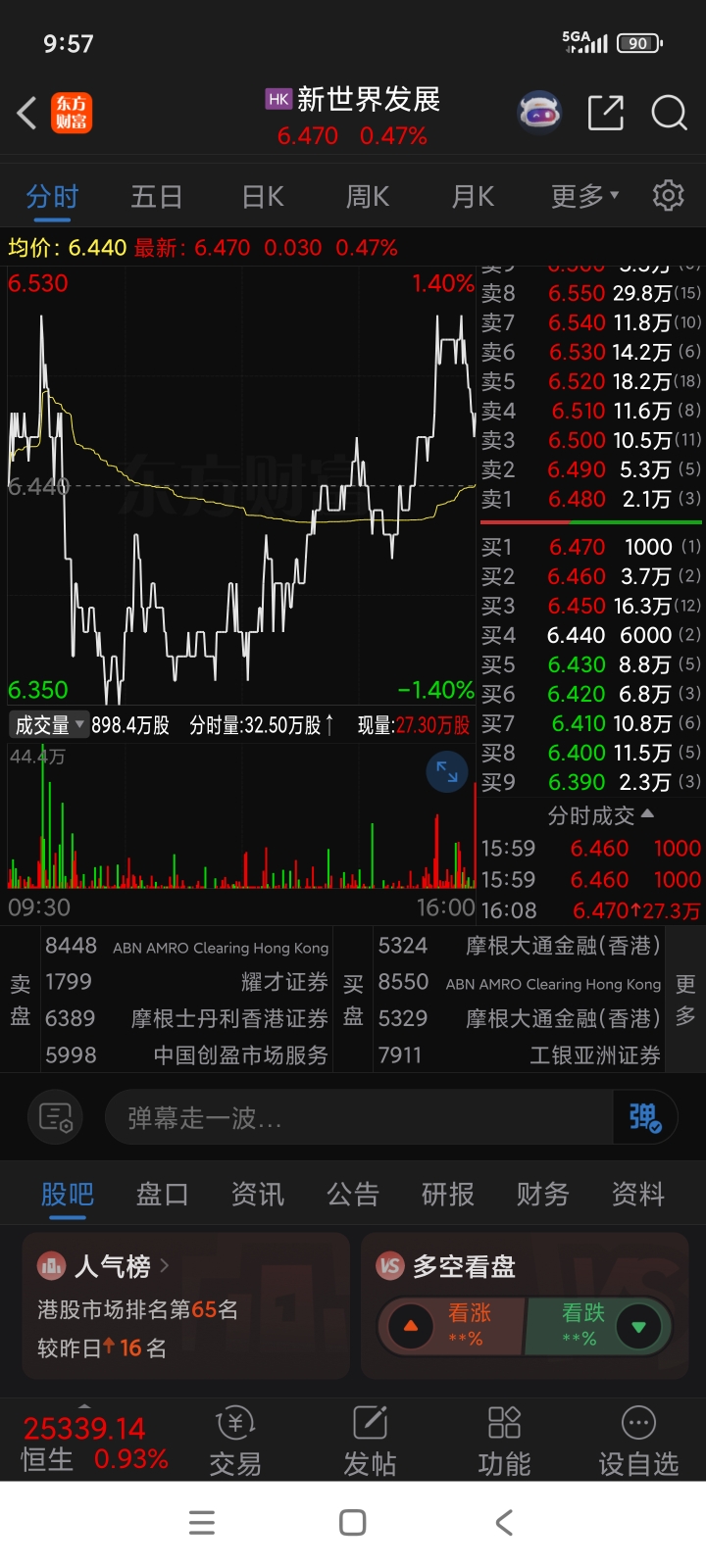Open the 成交量 indicator dropdown
This screenshot has width=706, height=1568.
click(49, 725)
